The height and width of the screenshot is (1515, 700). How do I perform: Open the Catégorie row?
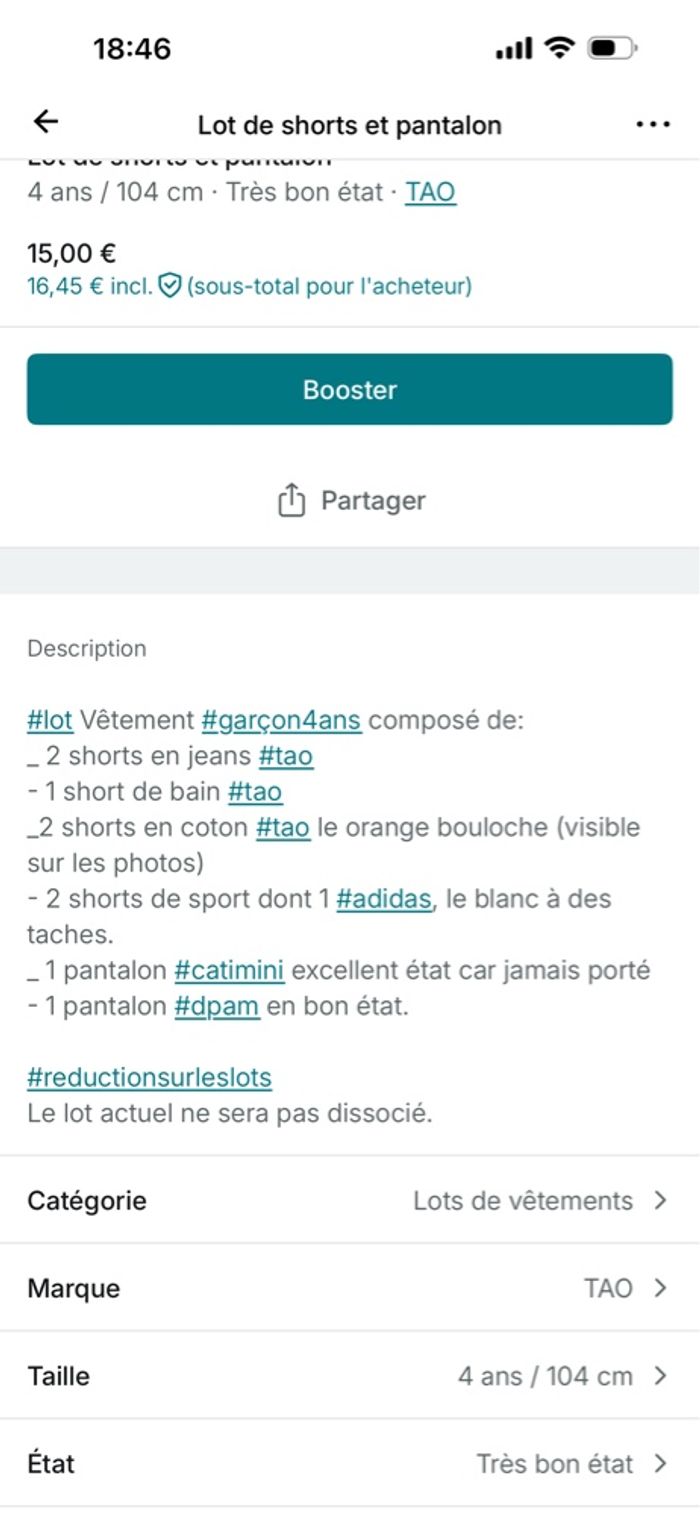(x=349, y=1200)
